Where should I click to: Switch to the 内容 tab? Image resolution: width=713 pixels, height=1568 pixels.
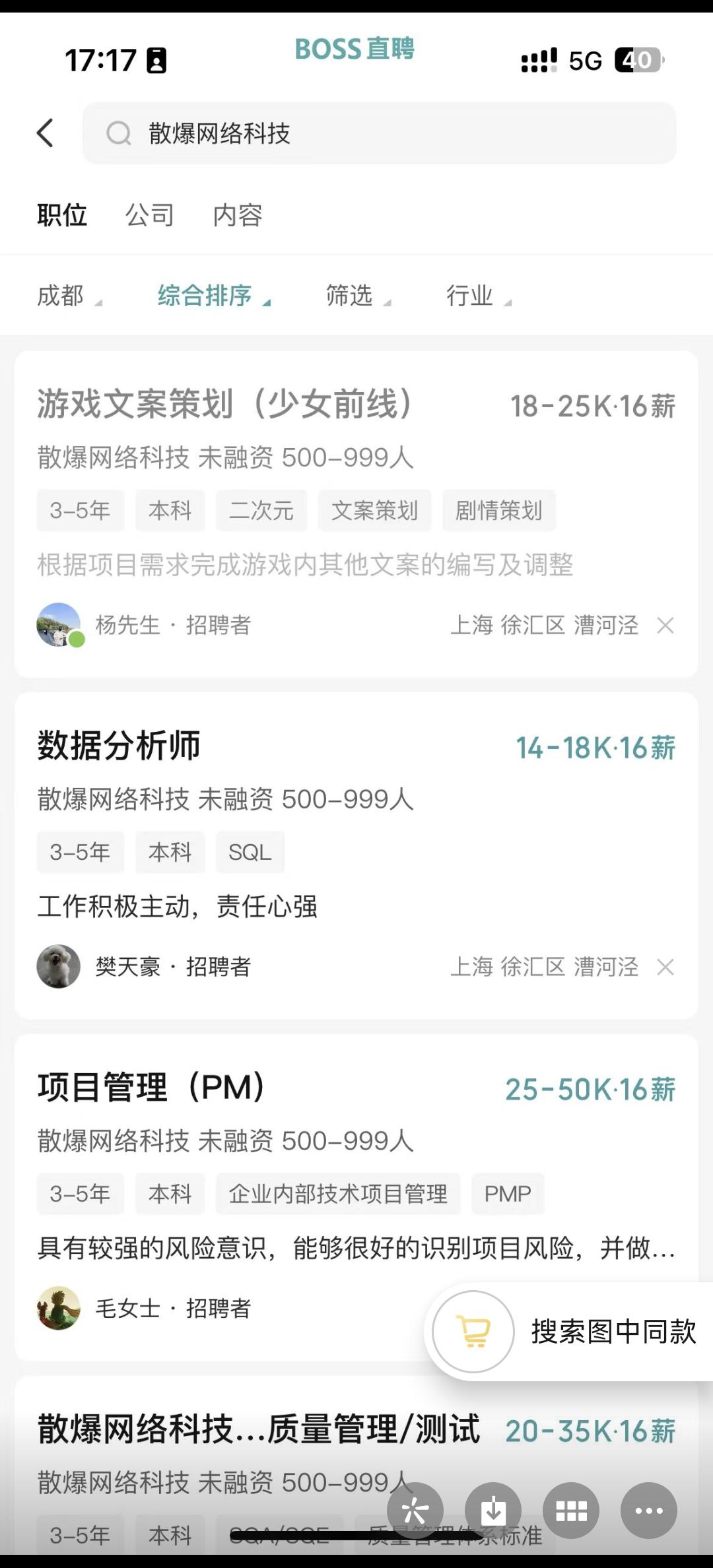238,215
